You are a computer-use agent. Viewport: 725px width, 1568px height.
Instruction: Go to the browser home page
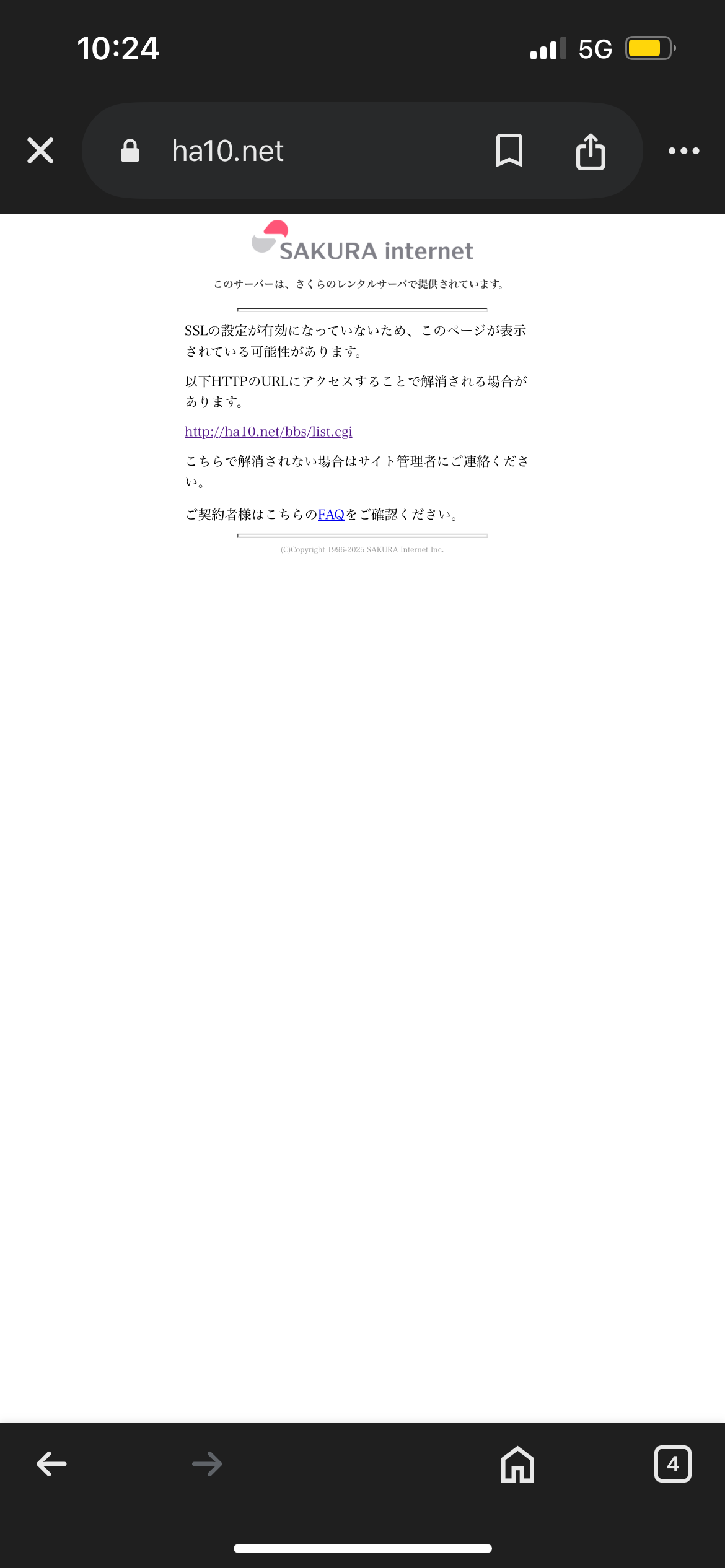pyautogui.click(x=517, y=1464)
